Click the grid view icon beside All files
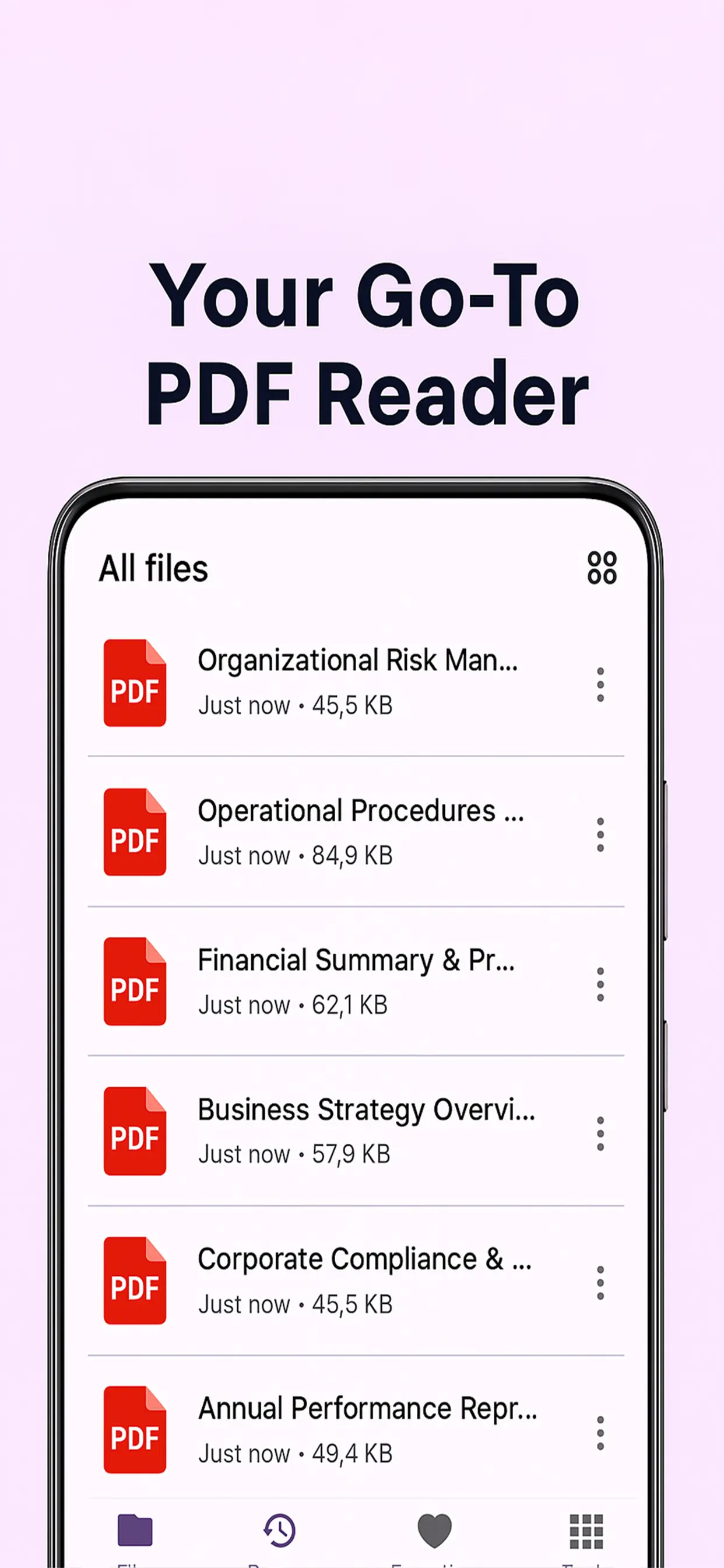Viewport: 724px width, 1568px height. click(x=601, y=569)
